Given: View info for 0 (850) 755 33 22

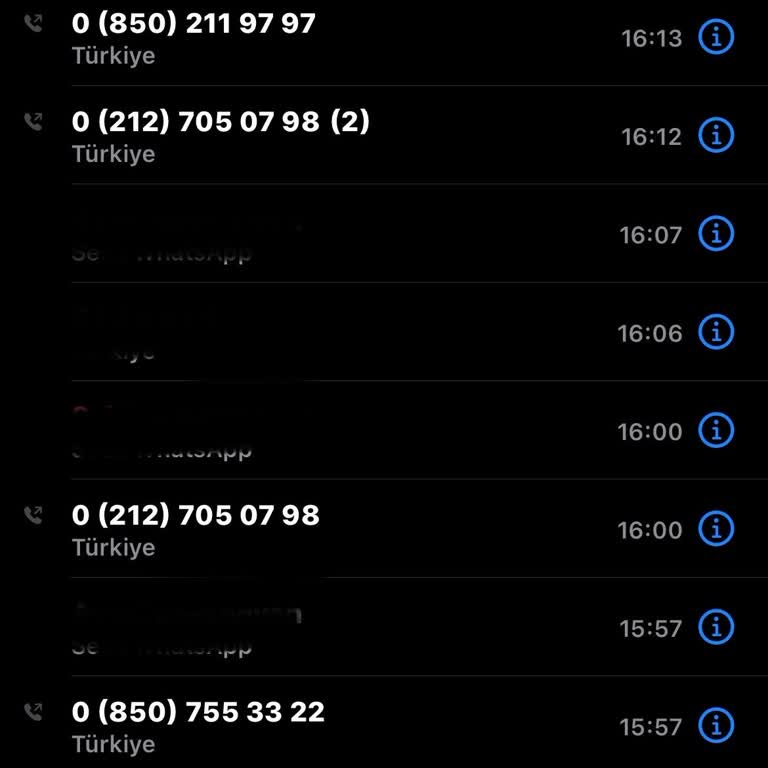Looking at the screenshot, I should click(x=715, y=726).
